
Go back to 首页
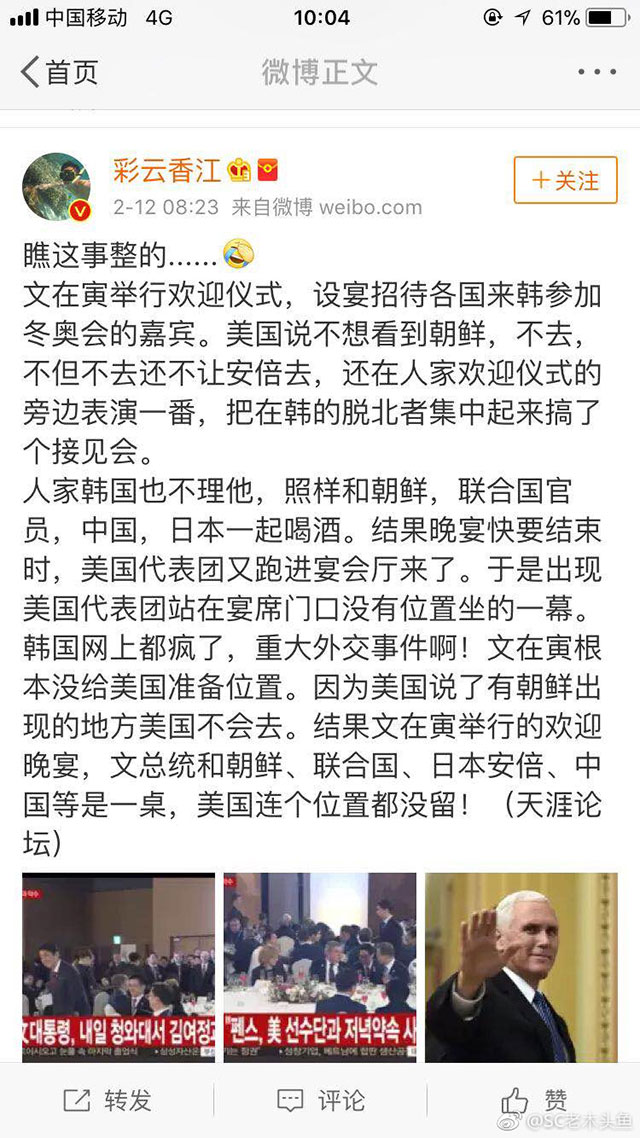(x=60, y=72)
